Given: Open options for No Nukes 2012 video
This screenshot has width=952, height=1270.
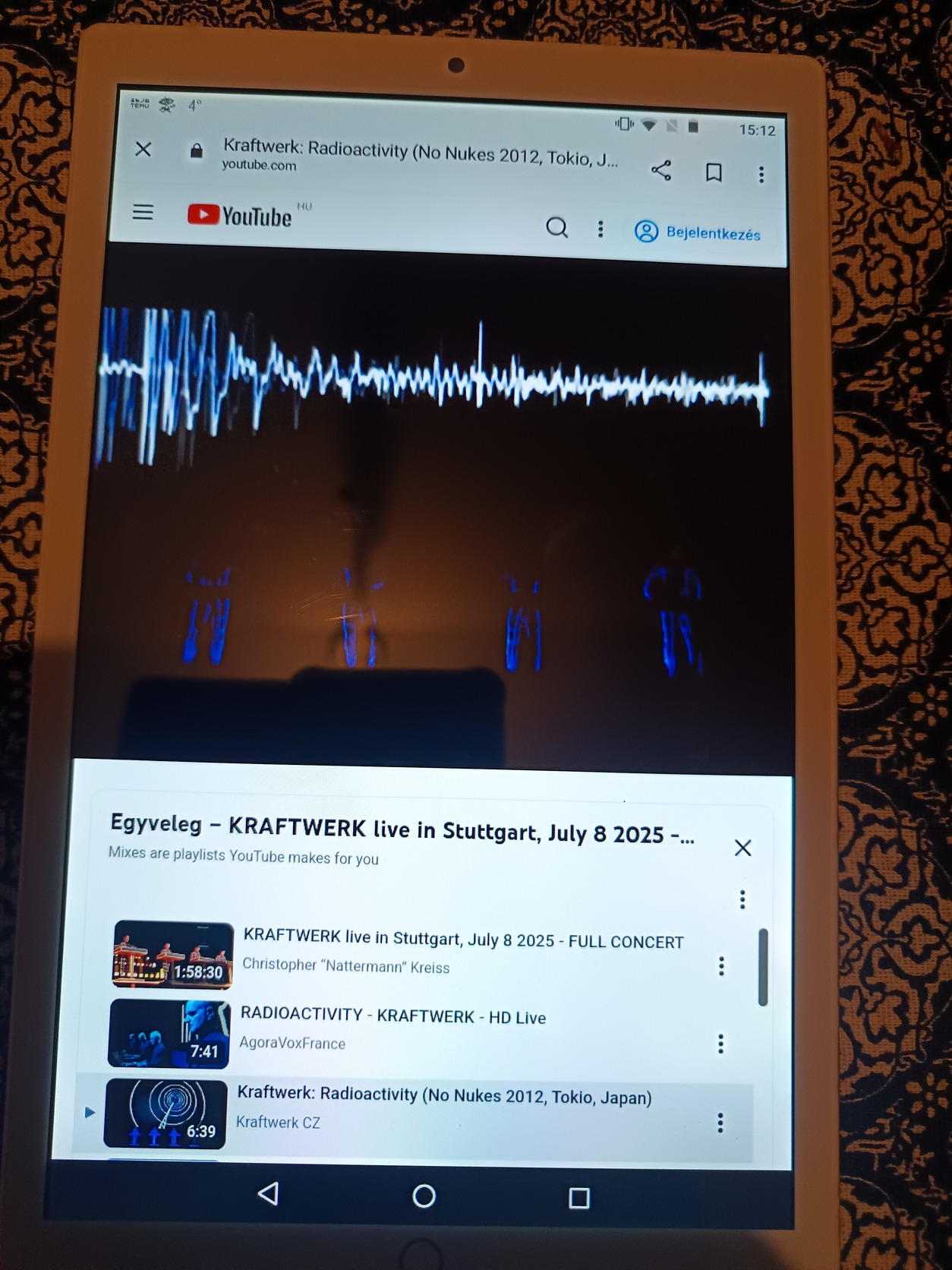Looking at the screenshot, I should [x=720, y=1123].
